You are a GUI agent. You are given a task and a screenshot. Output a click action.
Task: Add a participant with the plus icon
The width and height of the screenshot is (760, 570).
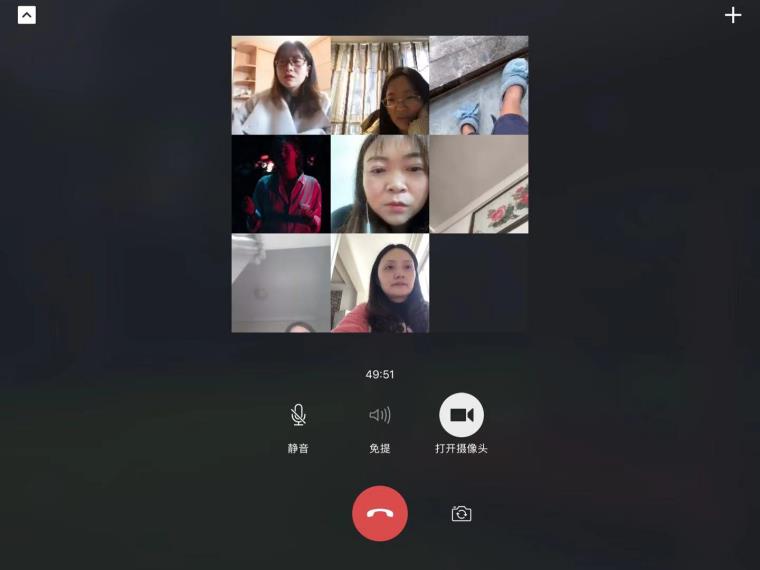click(733, 15)
